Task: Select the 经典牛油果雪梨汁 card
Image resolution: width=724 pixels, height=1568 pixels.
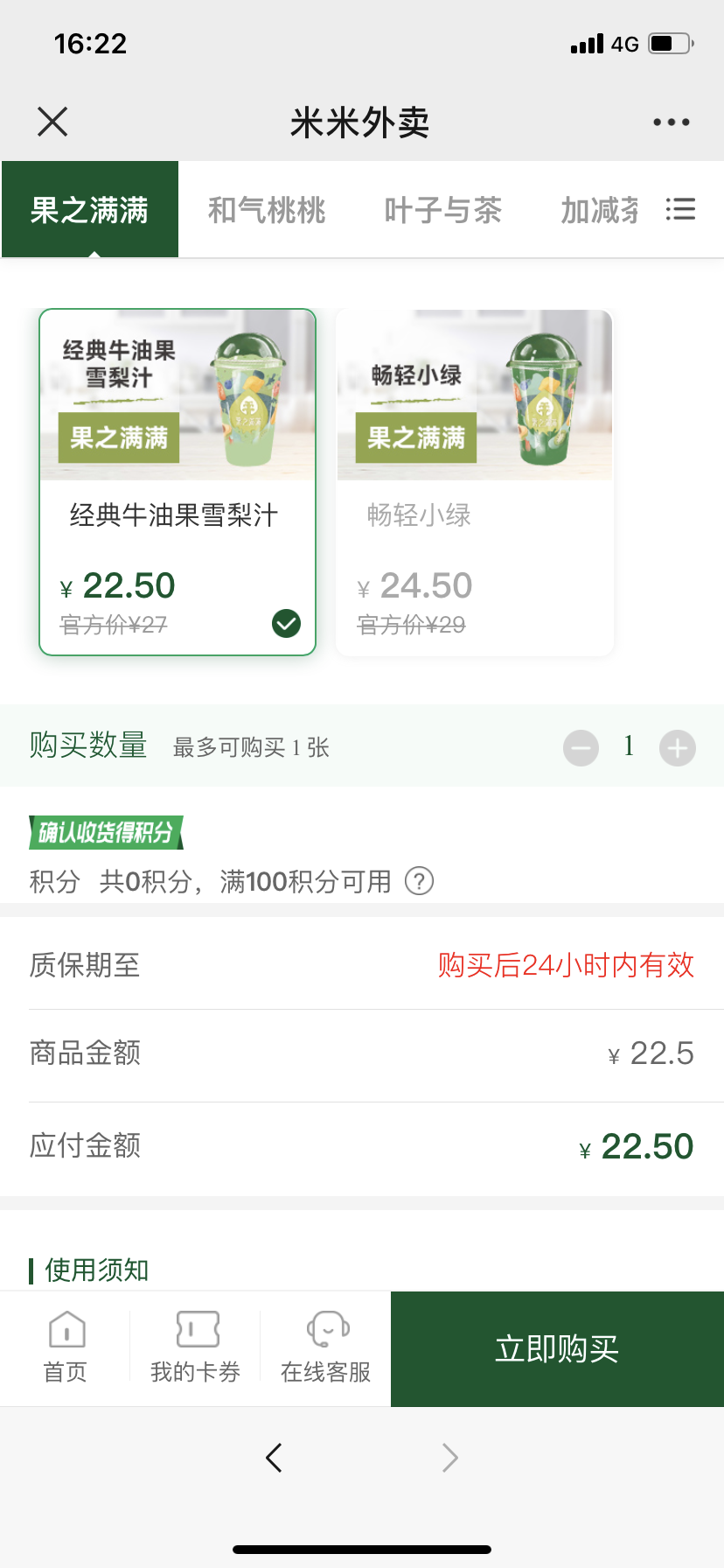Action: (178, 481)
